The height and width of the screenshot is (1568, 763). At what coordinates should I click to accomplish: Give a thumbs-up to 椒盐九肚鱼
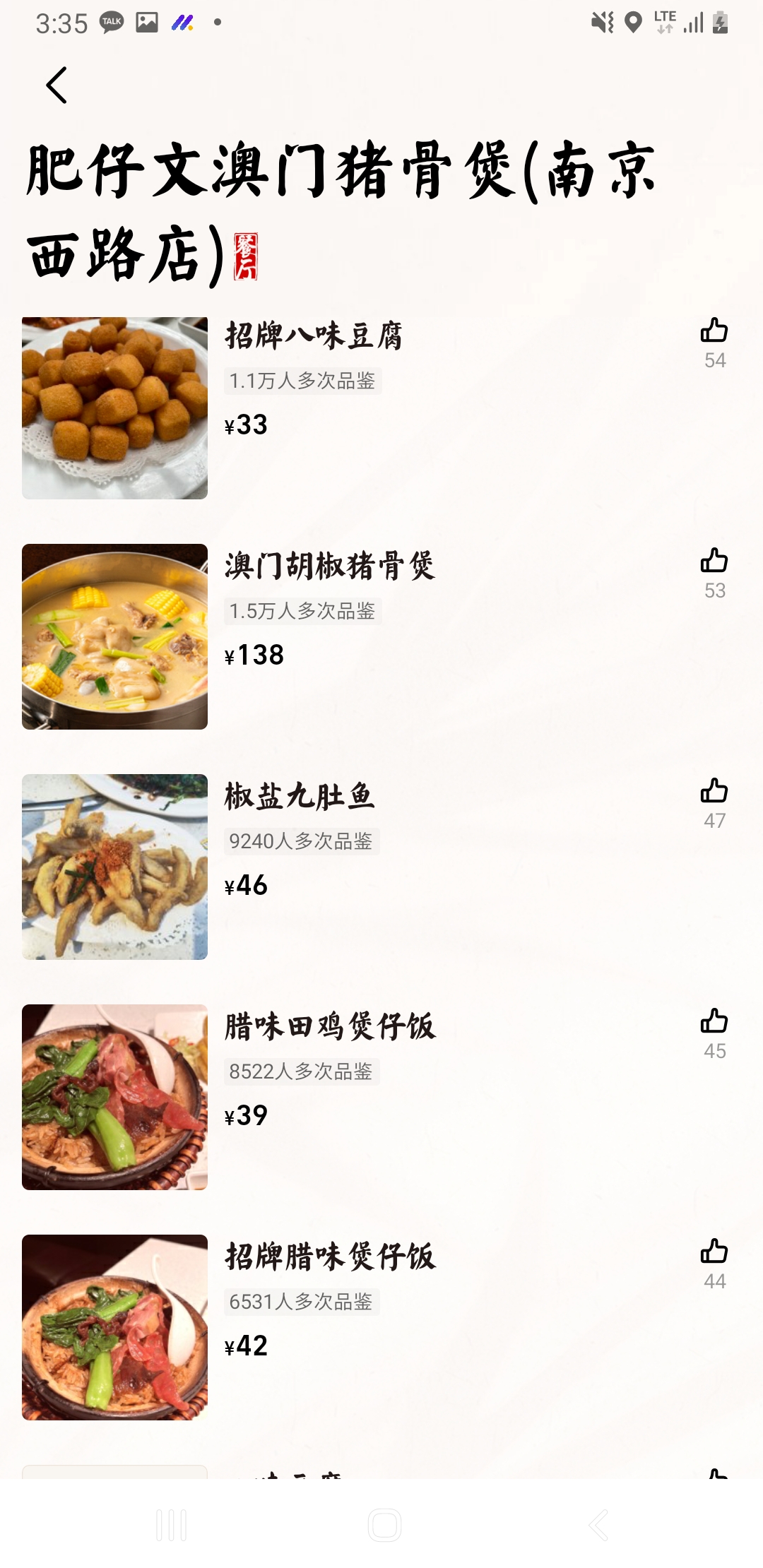[714, 791]
